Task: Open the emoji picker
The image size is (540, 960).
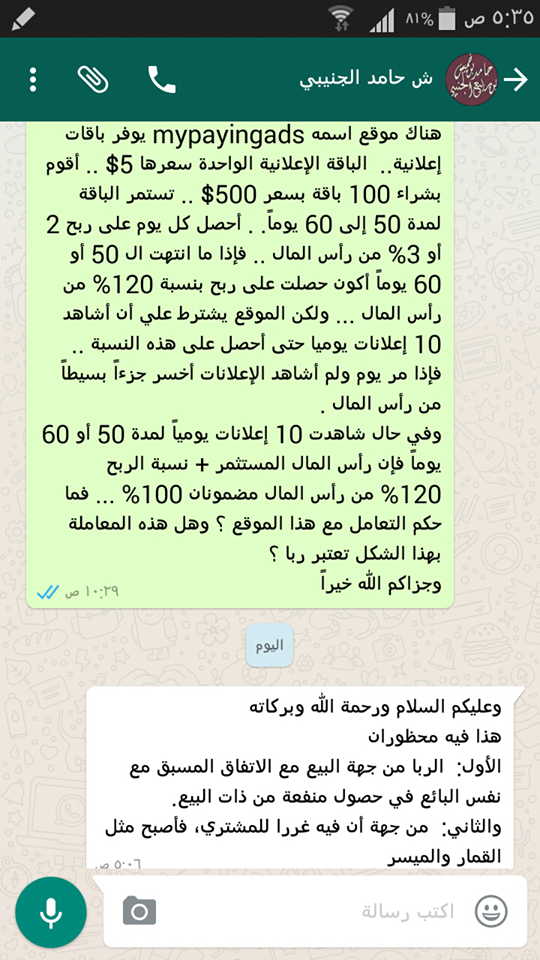Action: tap(492, 911)
